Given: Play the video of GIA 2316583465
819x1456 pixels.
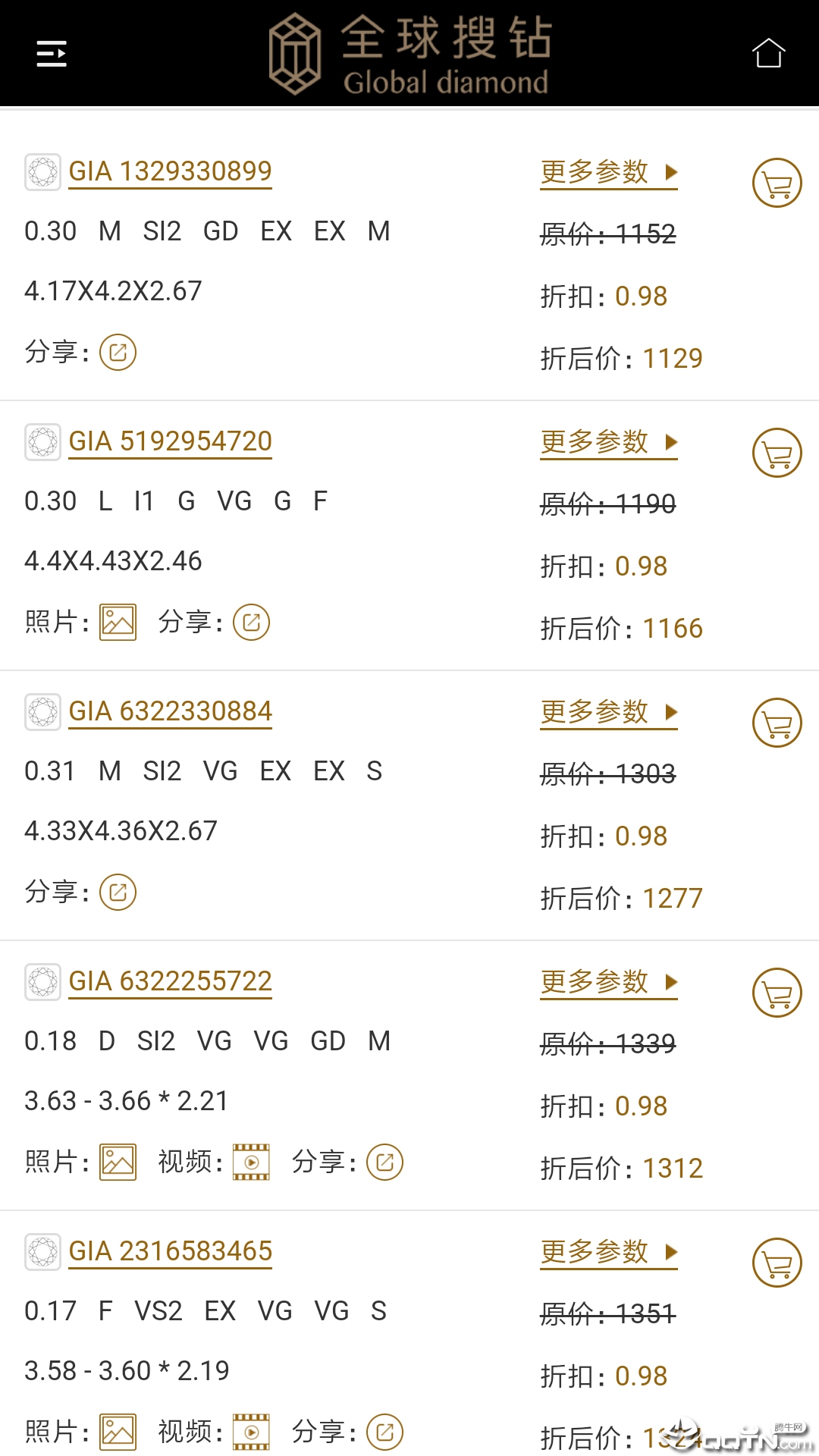Looking at the screenshot, I should pyautogui.click(x=251, y=1432).
